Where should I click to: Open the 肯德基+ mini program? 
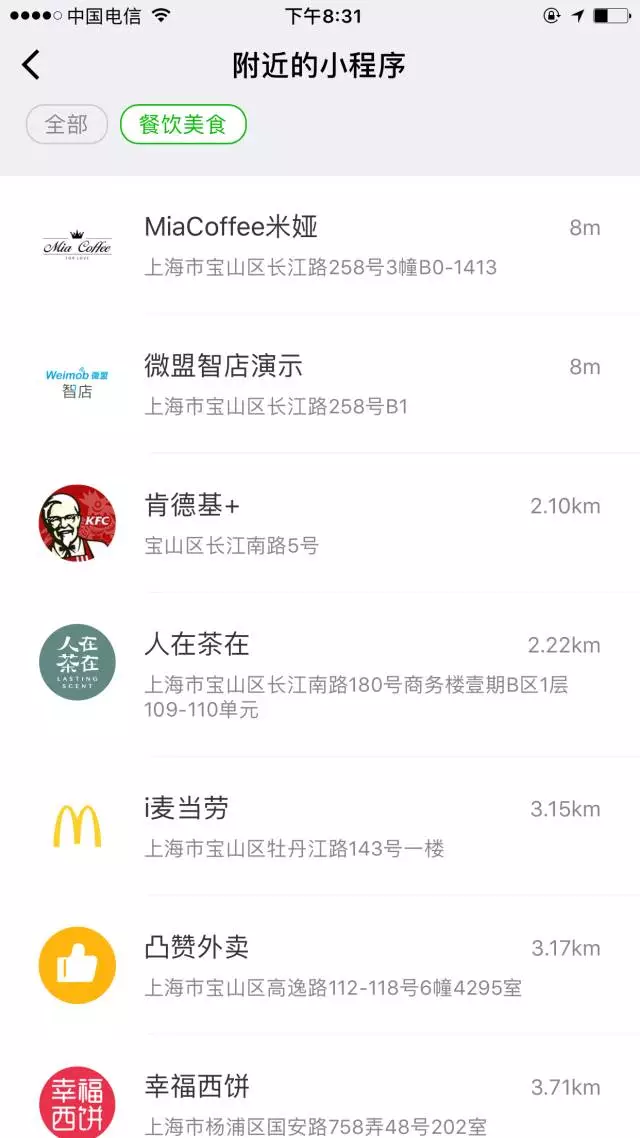click(x=320, y=523)
